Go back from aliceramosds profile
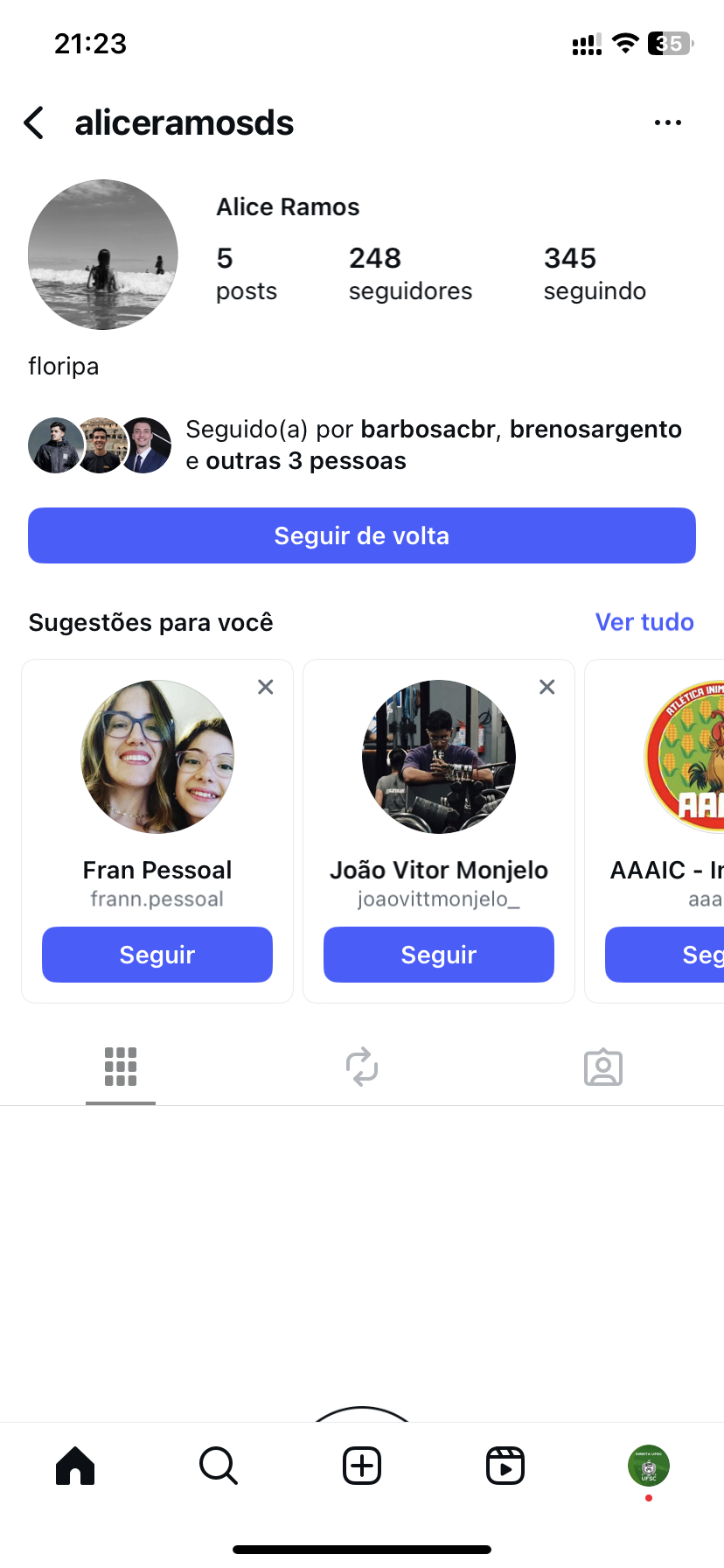The width and height of the screenshot is (724, 1568). pyautogui.click(x=34, y=123)
